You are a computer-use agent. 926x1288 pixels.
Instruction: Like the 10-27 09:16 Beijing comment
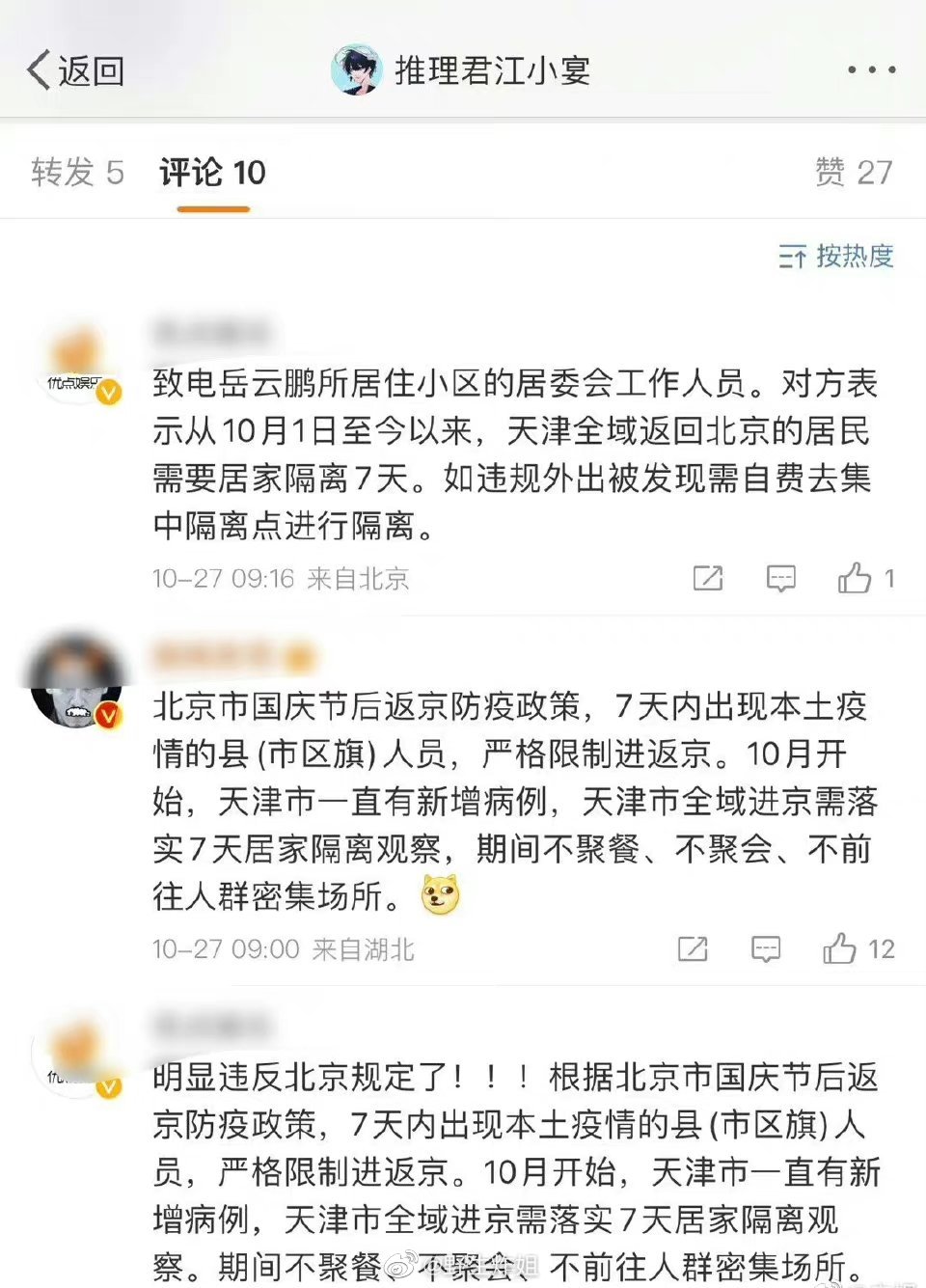coord(856,578)
